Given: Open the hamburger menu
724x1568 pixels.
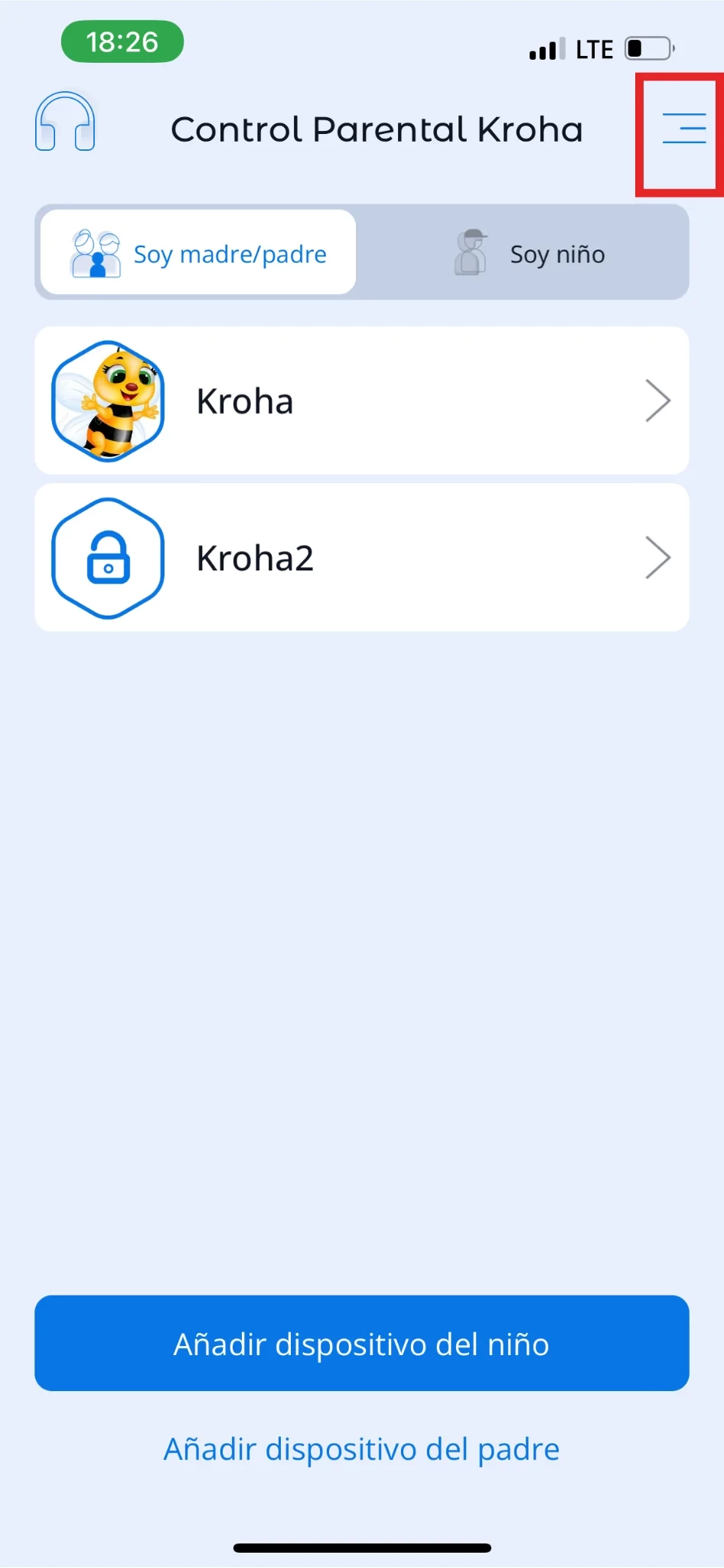Looking at the screenshot, I should click(683, 129).
